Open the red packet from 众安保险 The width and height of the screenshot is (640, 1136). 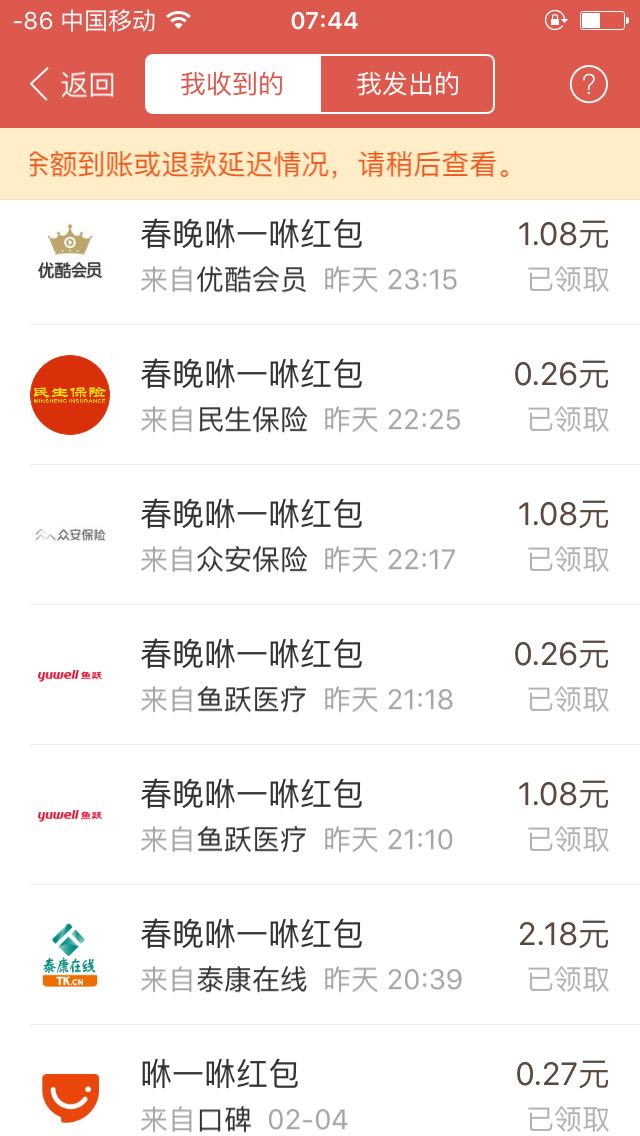point(320,536)
